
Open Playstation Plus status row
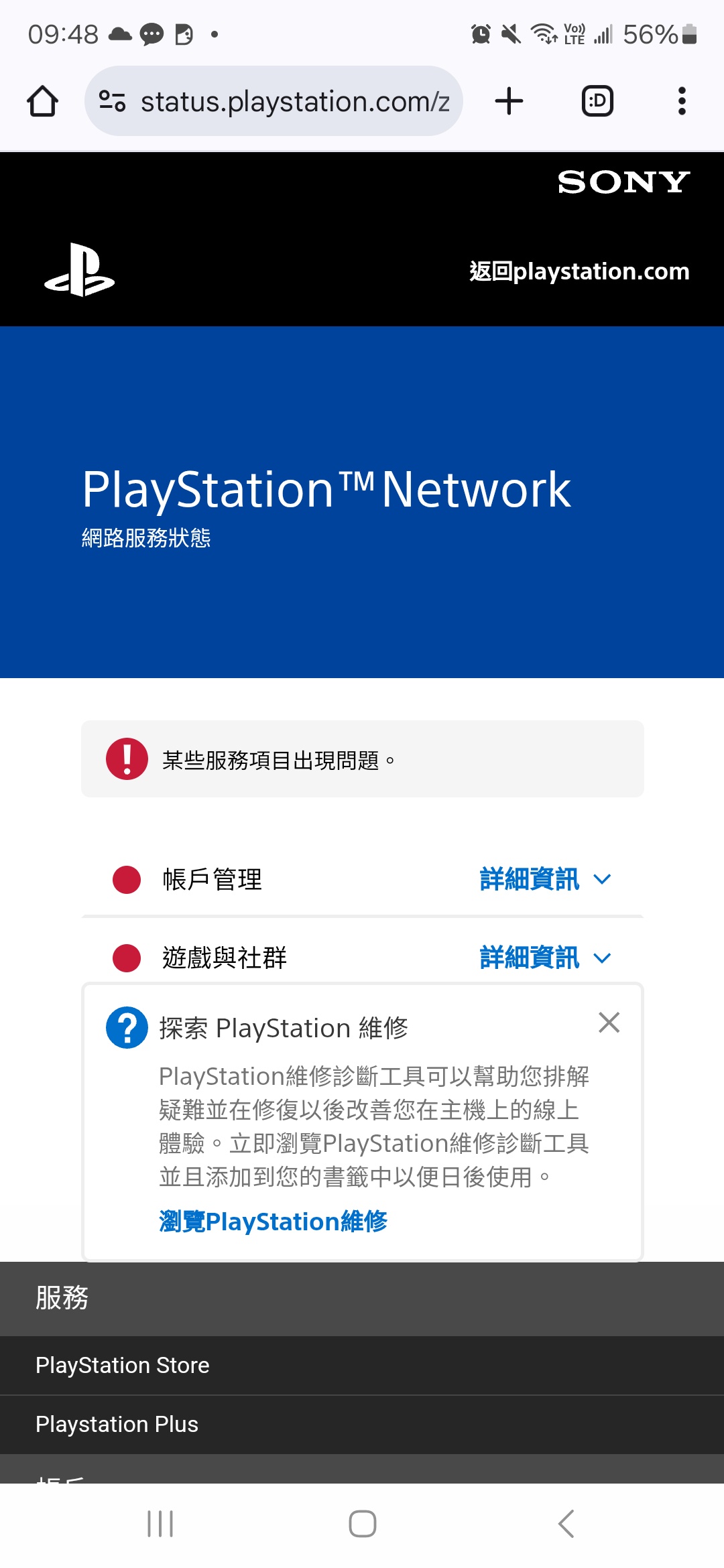pyautogui.click(x=117, y=1424)
